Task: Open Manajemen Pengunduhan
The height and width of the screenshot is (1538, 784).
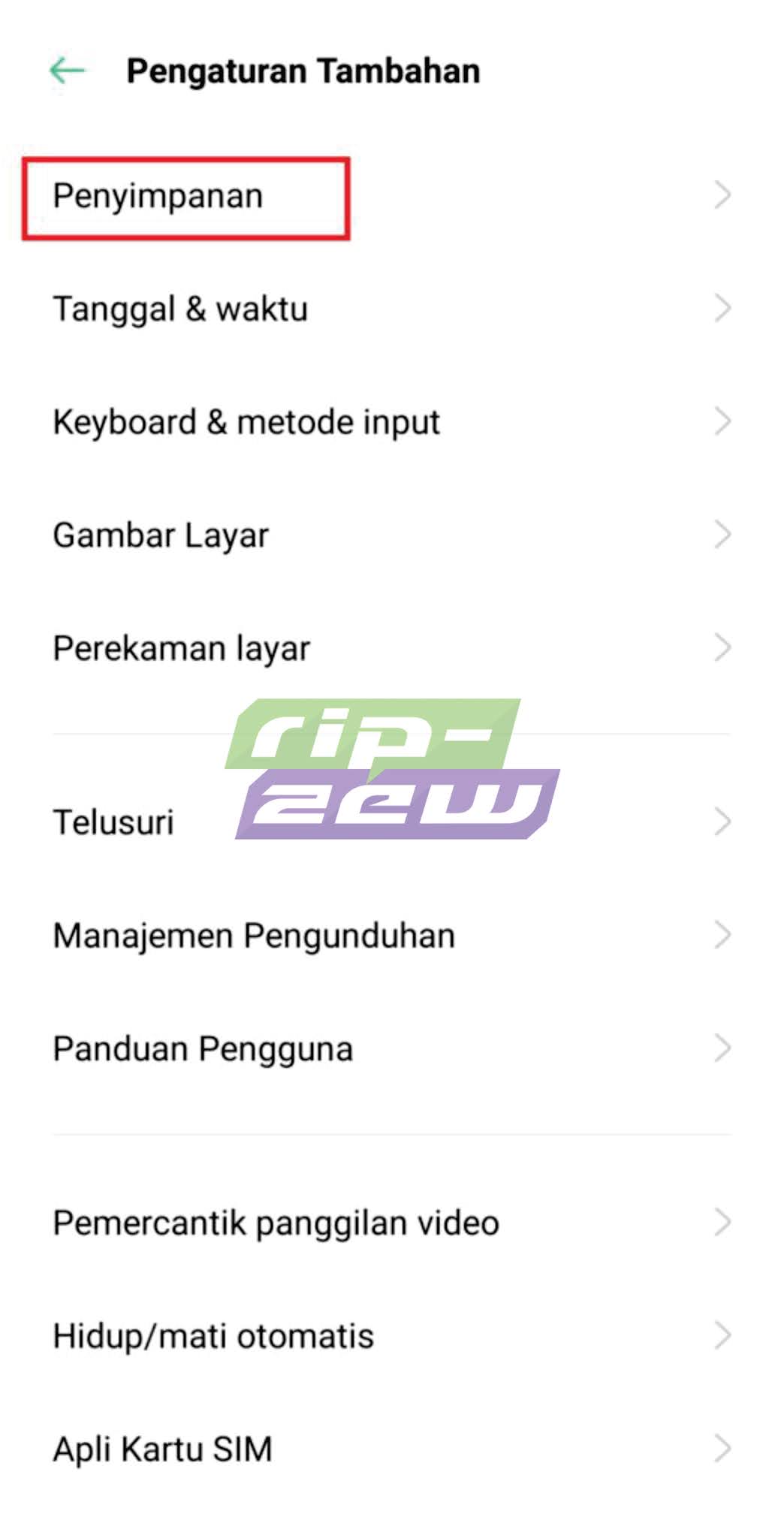Action: [x=392, y=936]
